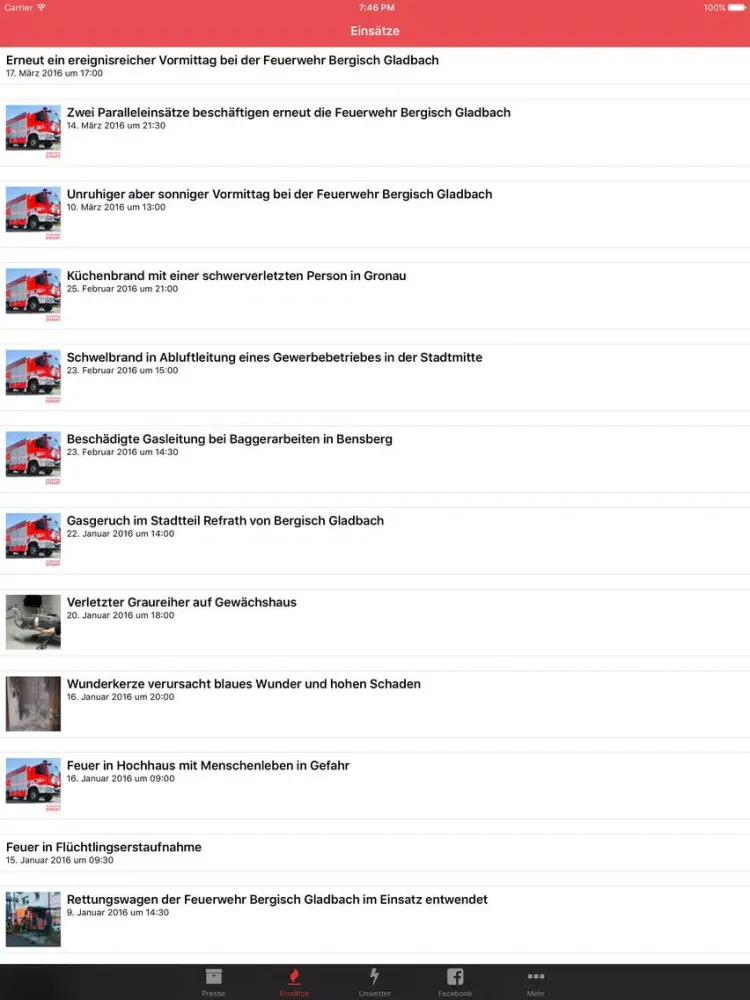The width and height of the screenshot is (750, 1000).
Task: Open 'Rettungswagen der Feuerwehr entwendet' article
Action: (277, 900)
